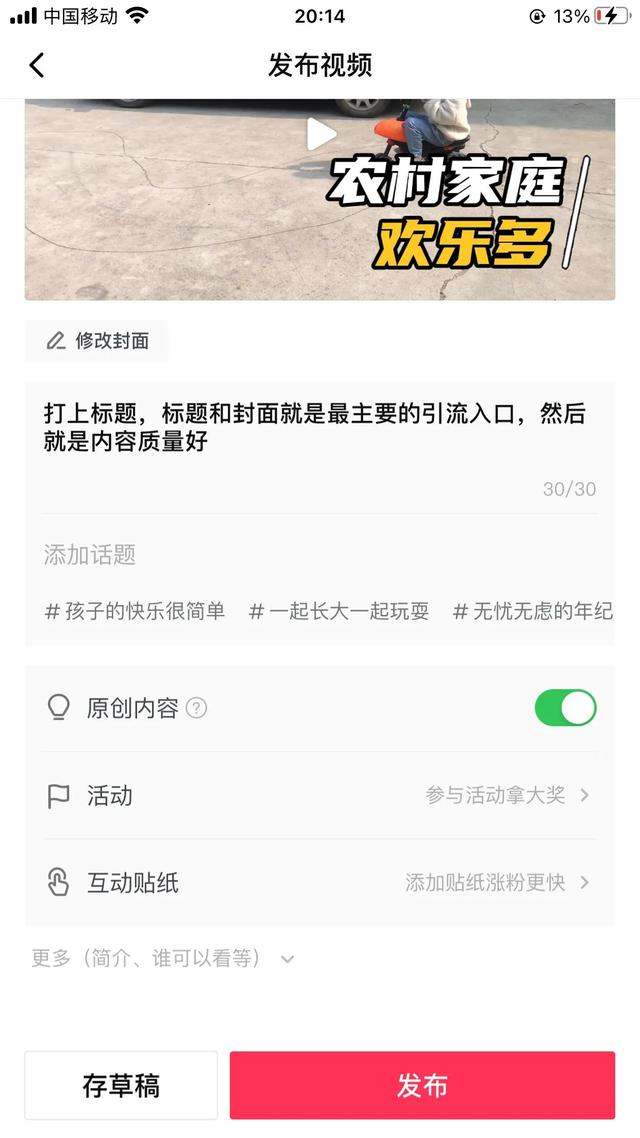Play the video preview

click(x=320, y=134)
